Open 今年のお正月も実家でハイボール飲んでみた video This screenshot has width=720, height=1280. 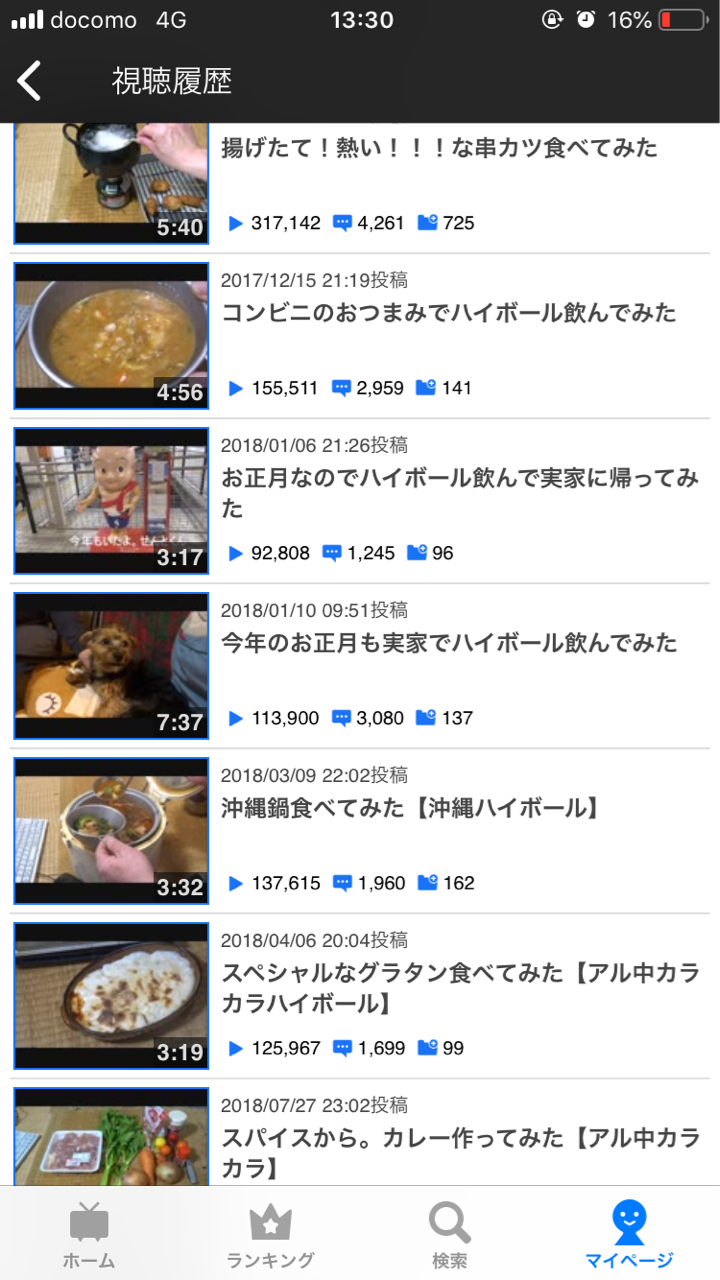click(360, 666)
